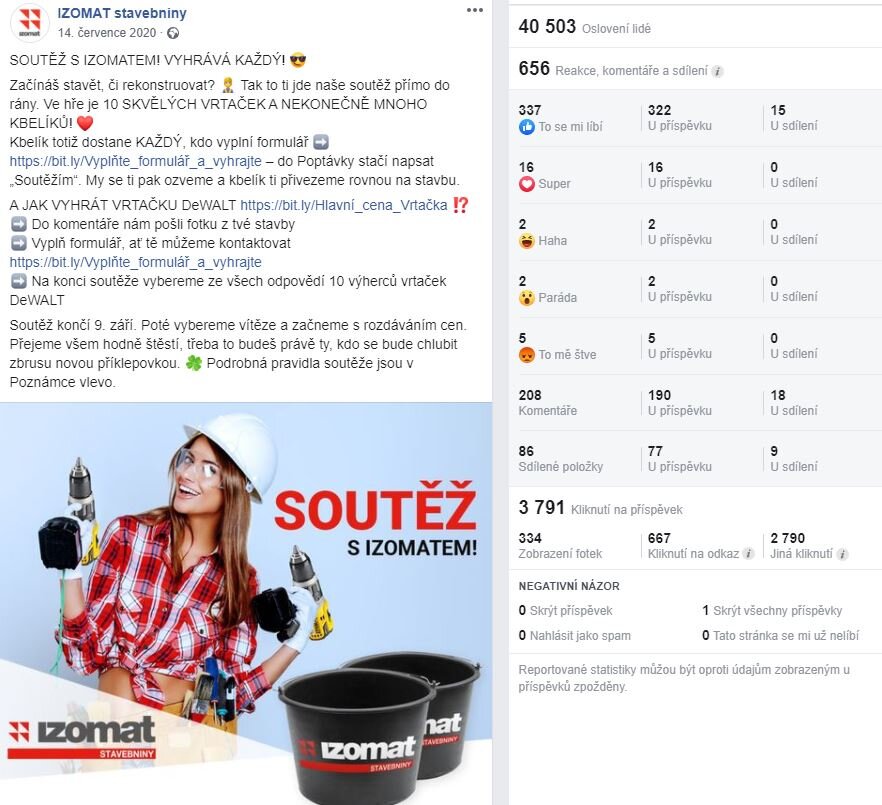This screenshot has height=805, width=882.
Task: Open form link before 'do Poptávky stačí napsat'
Action: tap(135, 160)
